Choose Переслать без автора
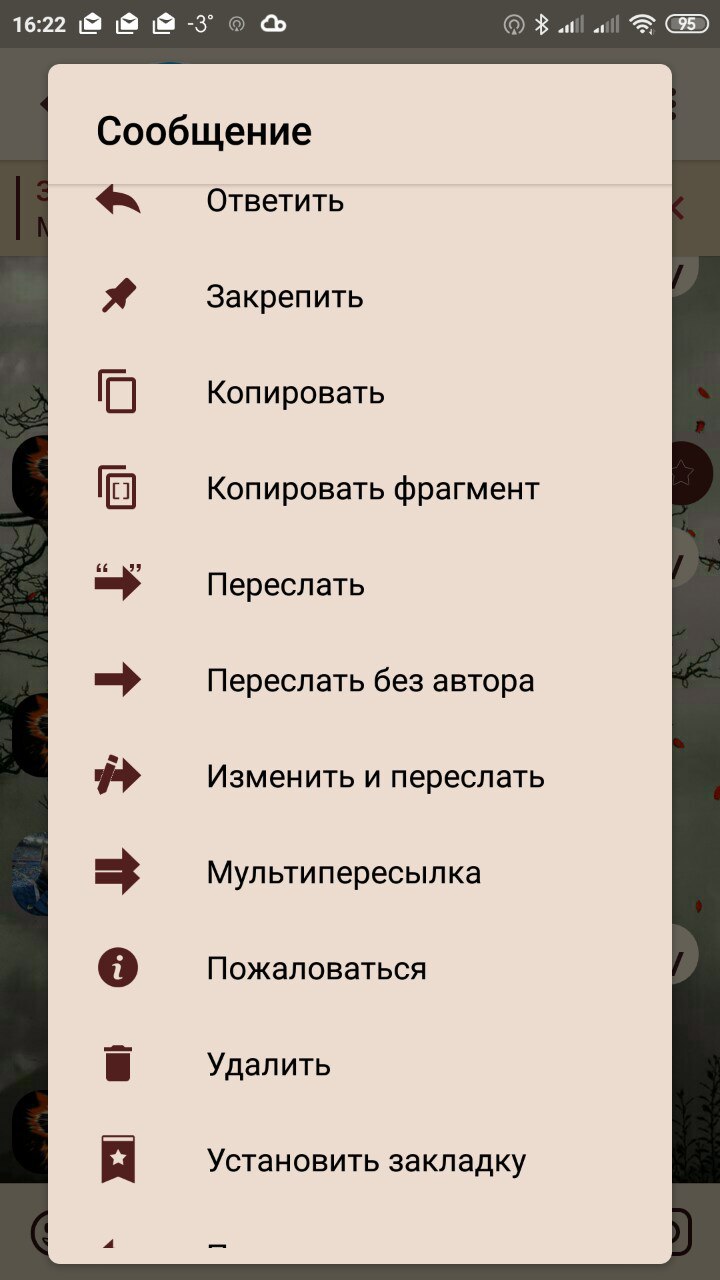The width and height of the screenshot is (720, 1280). click(x=370, y=681)
